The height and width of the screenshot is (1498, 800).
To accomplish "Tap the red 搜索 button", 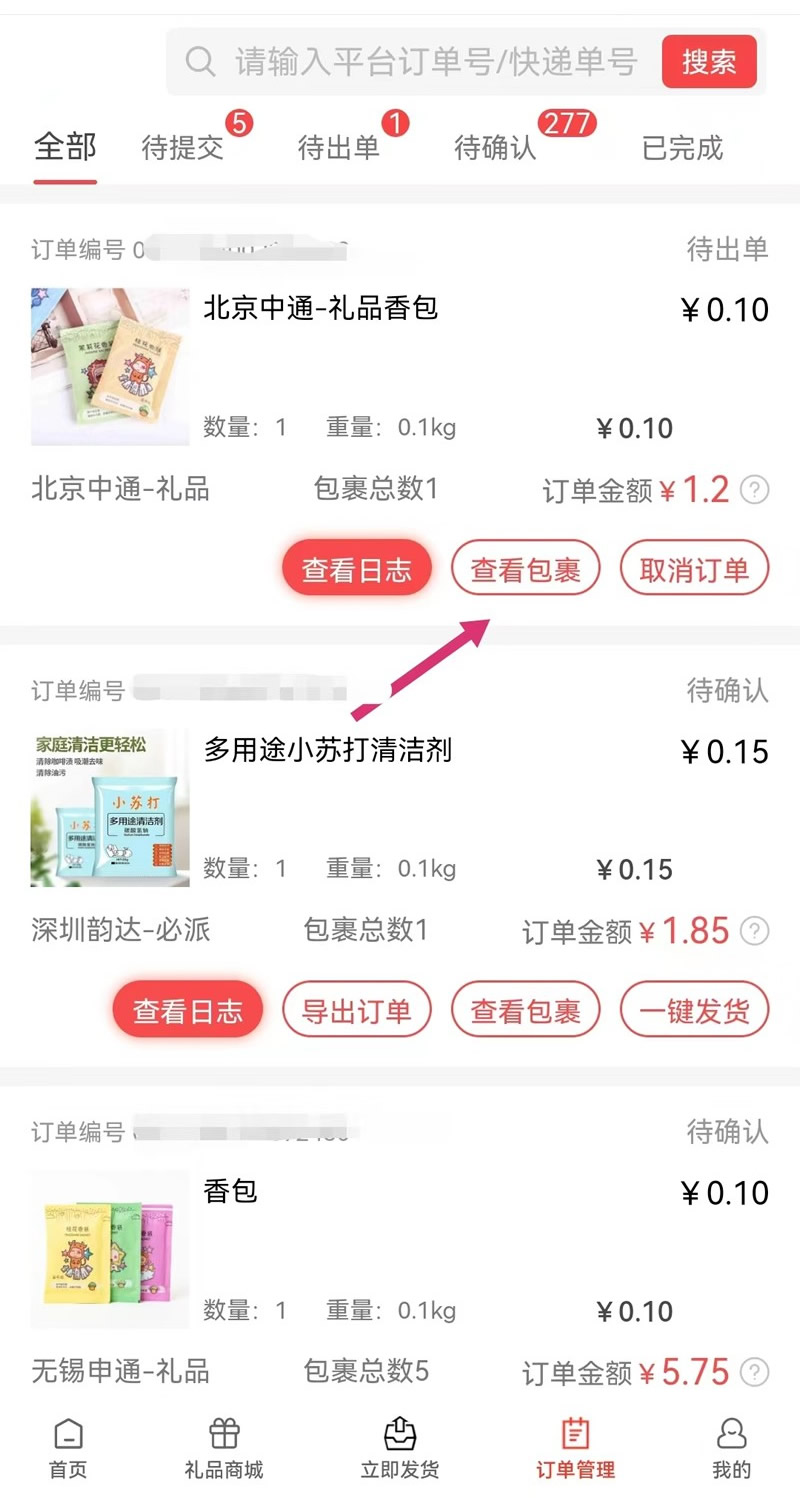I will coord(709,62).
